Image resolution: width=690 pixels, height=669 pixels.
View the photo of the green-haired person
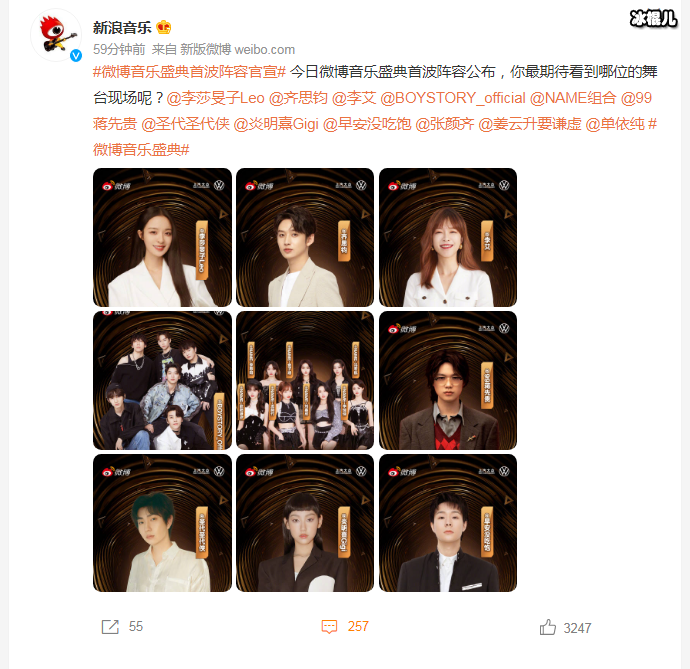pyautogui.click(x=162, y=523)
